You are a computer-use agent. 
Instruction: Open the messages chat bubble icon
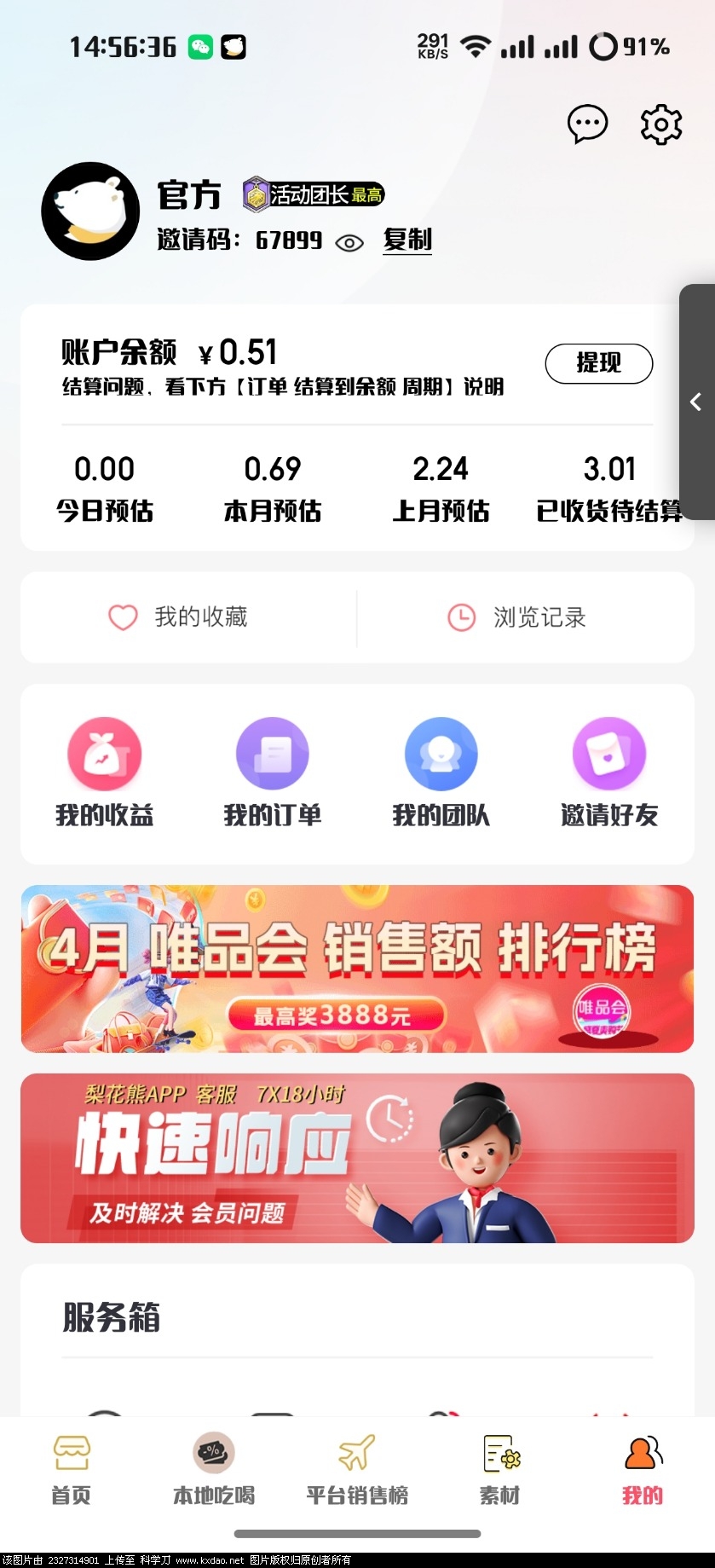point(587,124)
